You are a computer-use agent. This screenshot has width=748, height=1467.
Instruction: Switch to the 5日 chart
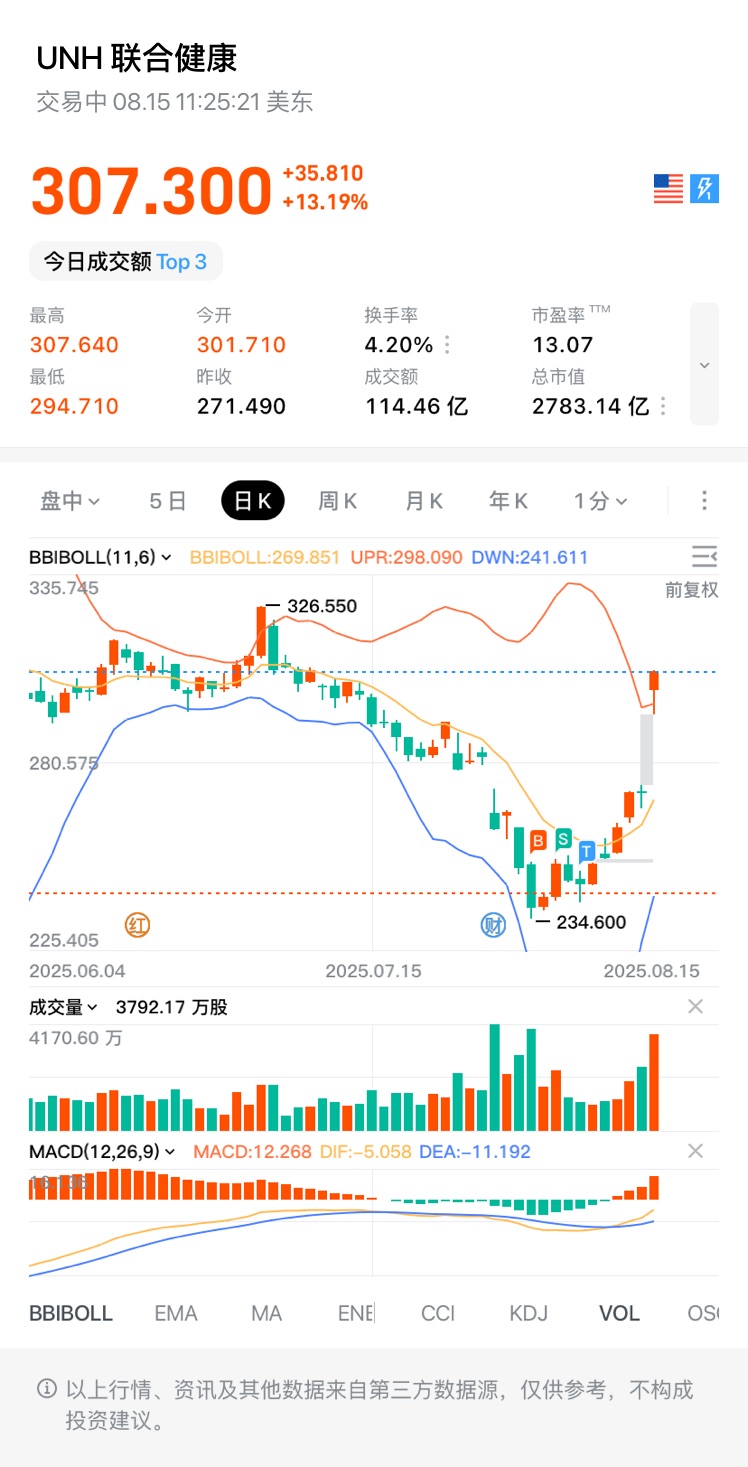coord(168,501)
